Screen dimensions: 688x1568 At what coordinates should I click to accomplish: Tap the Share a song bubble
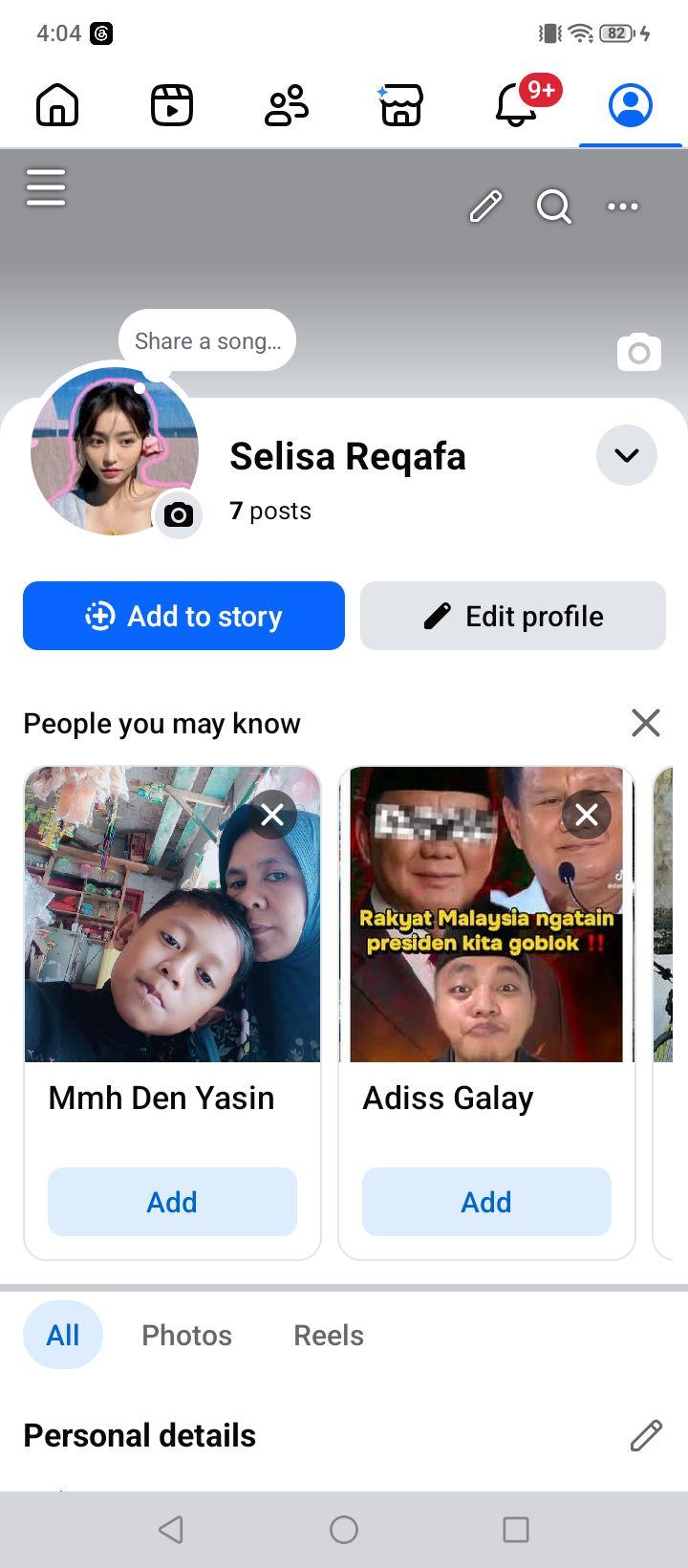coord(207,341)
